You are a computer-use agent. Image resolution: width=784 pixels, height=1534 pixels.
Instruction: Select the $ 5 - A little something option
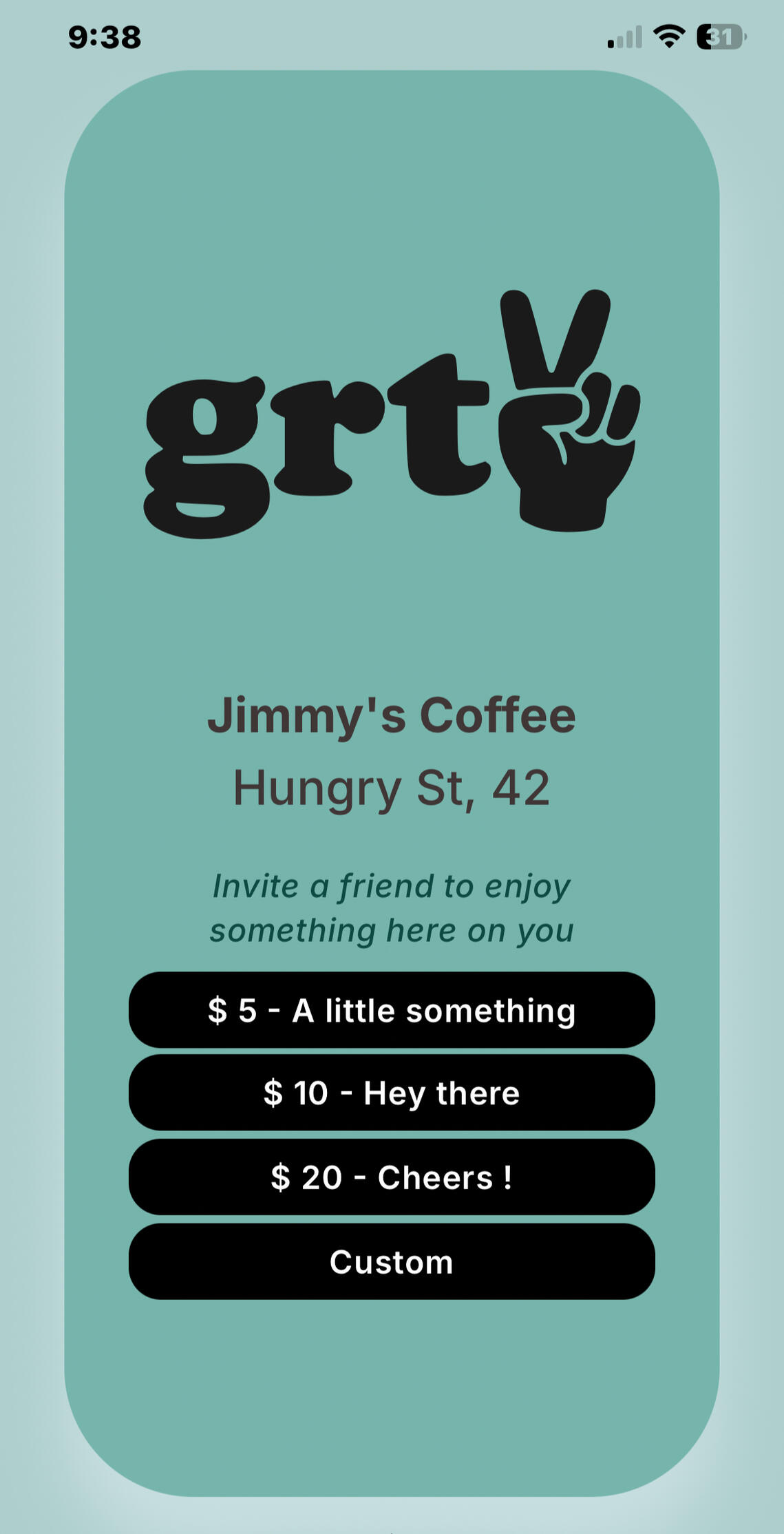[x=392, y=1010]
